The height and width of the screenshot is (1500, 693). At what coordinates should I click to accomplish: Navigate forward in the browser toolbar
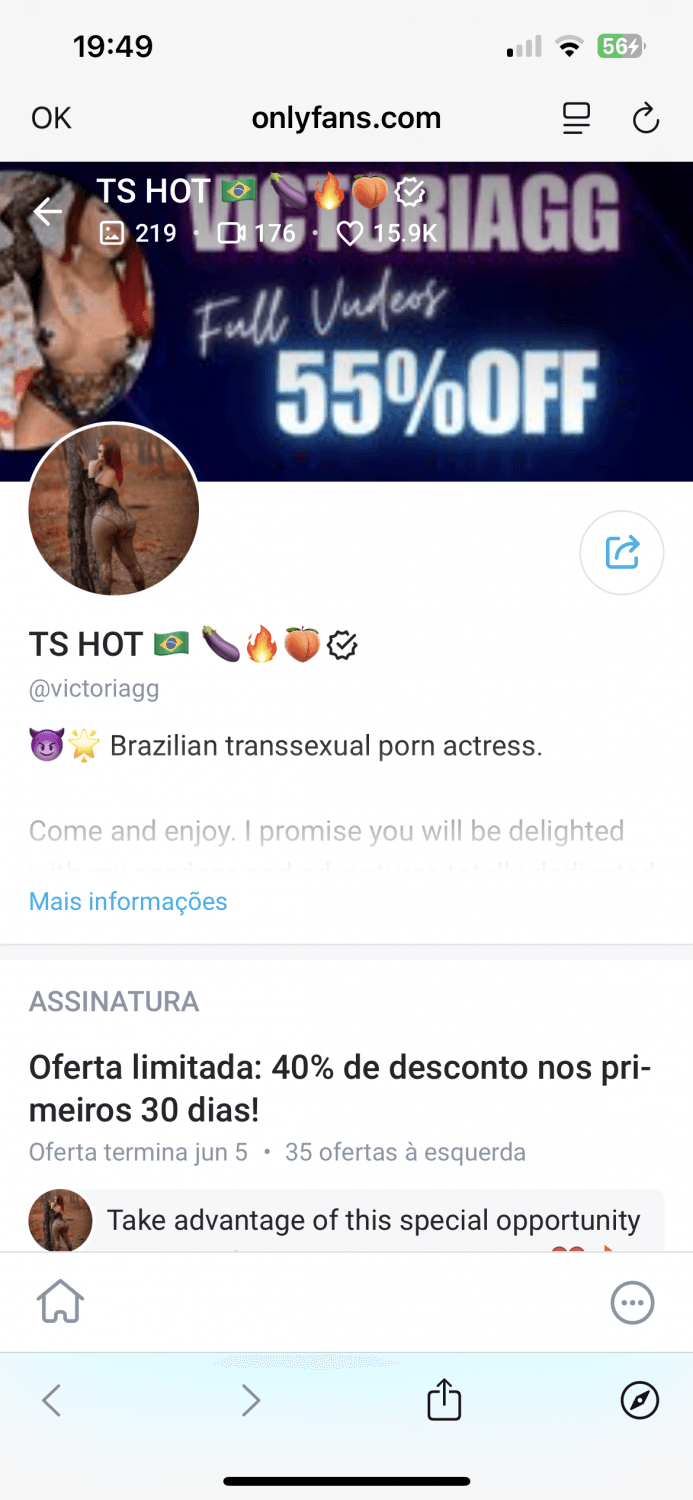tap(250, 1400)
